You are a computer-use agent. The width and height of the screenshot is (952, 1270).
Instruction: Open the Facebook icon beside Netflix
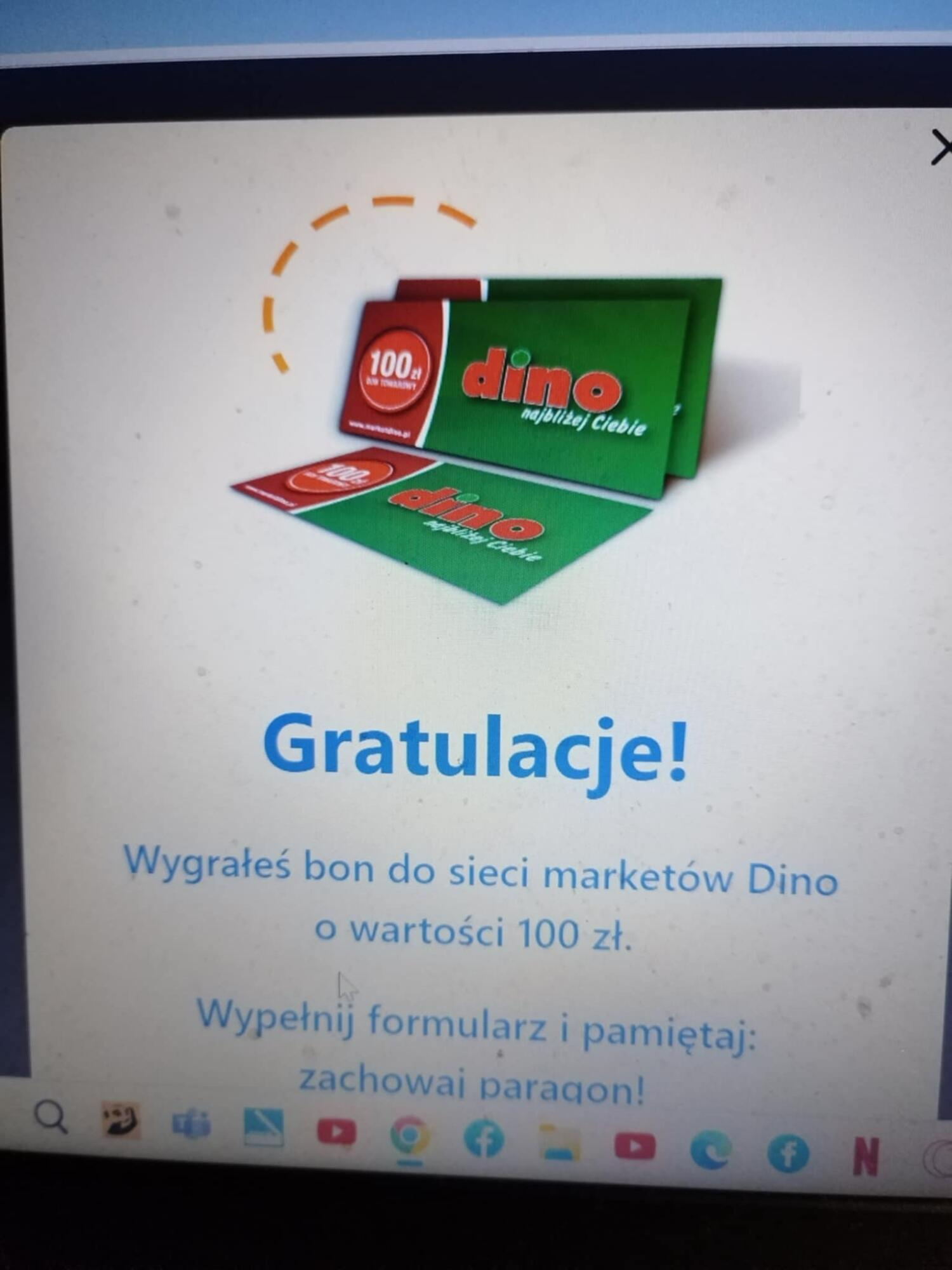[788, 1153]
